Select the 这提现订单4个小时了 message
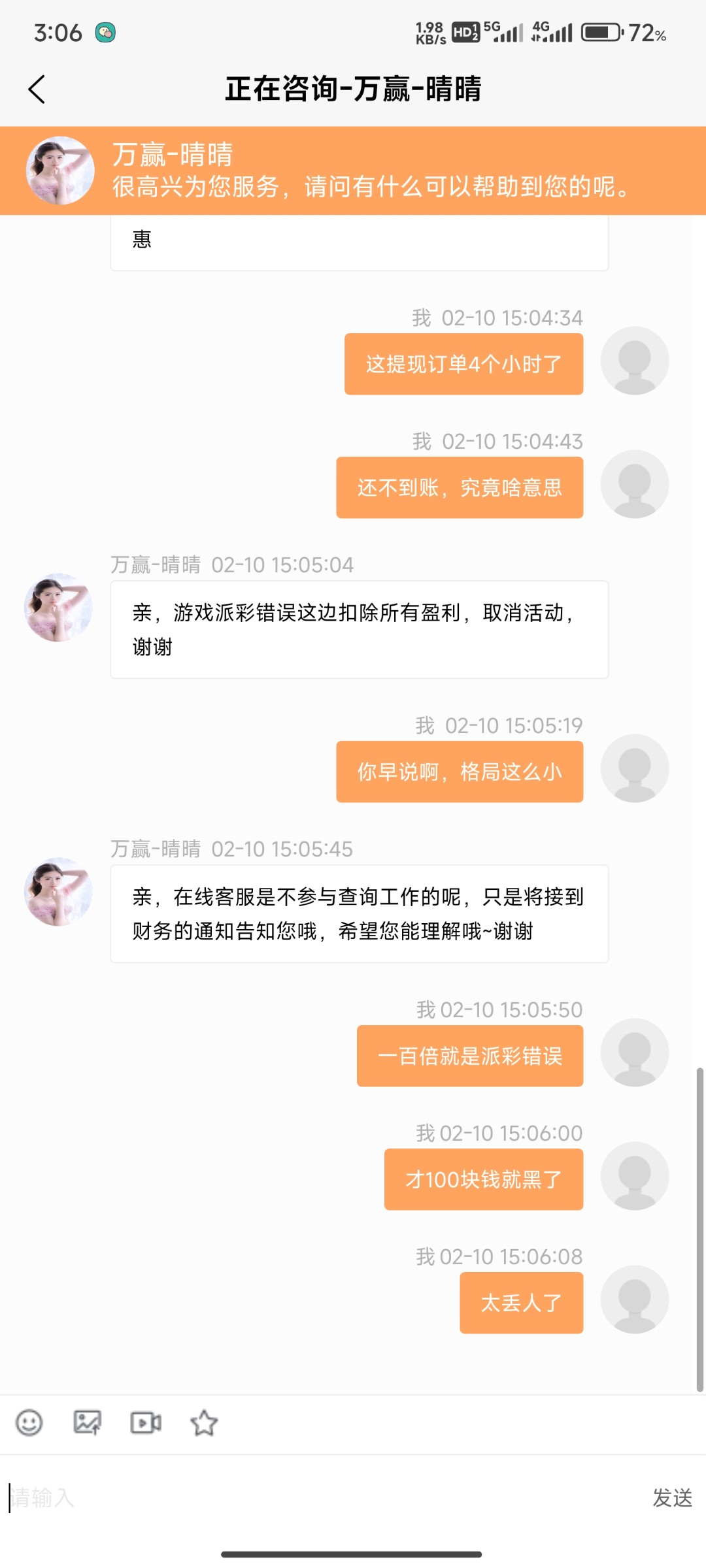Image resolution: width=706 pixels, height=1568 pixels. 463,364
